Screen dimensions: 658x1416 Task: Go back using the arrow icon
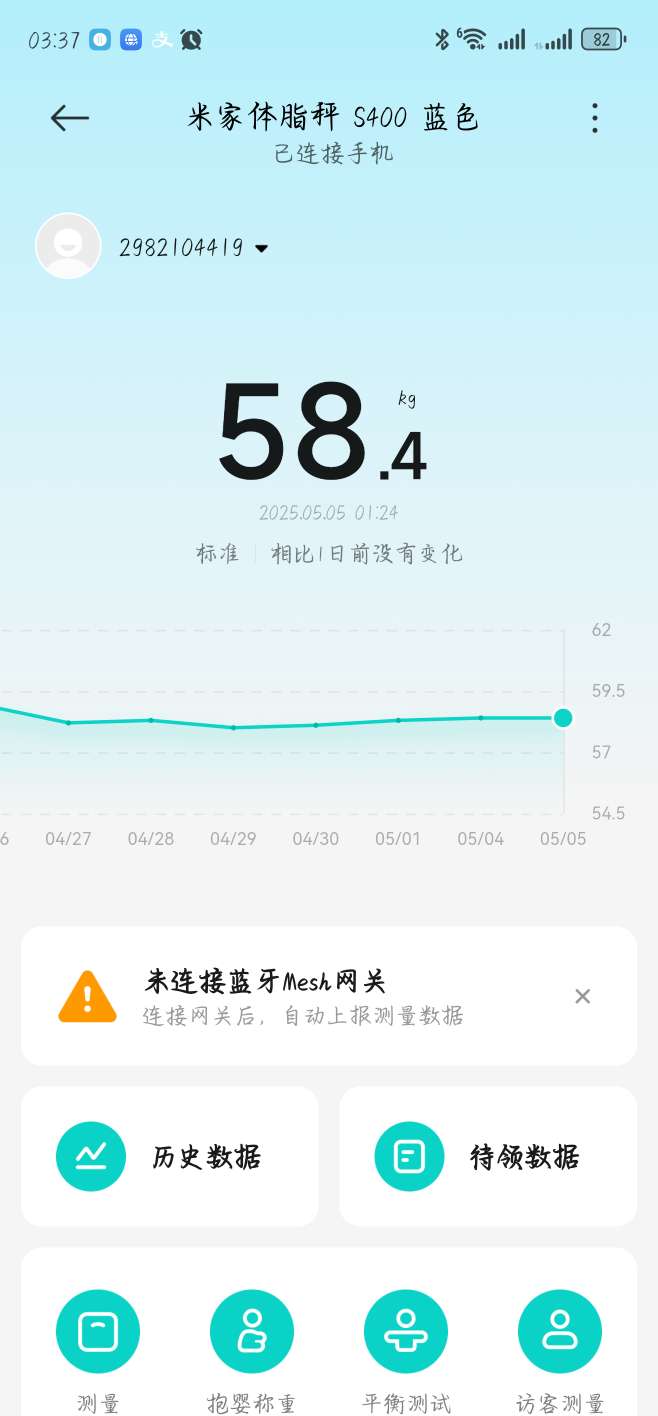click(70, 118)
